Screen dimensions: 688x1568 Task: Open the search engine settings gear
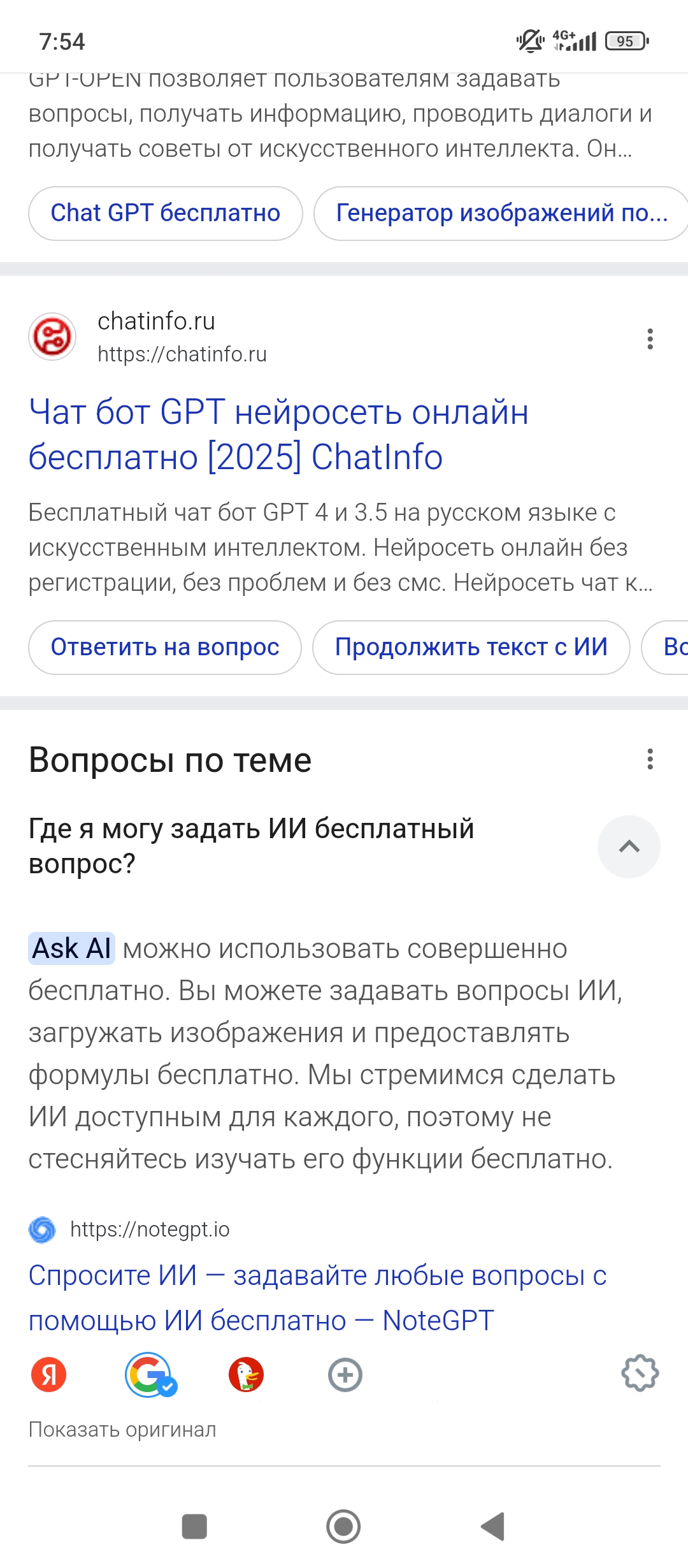640,1373
